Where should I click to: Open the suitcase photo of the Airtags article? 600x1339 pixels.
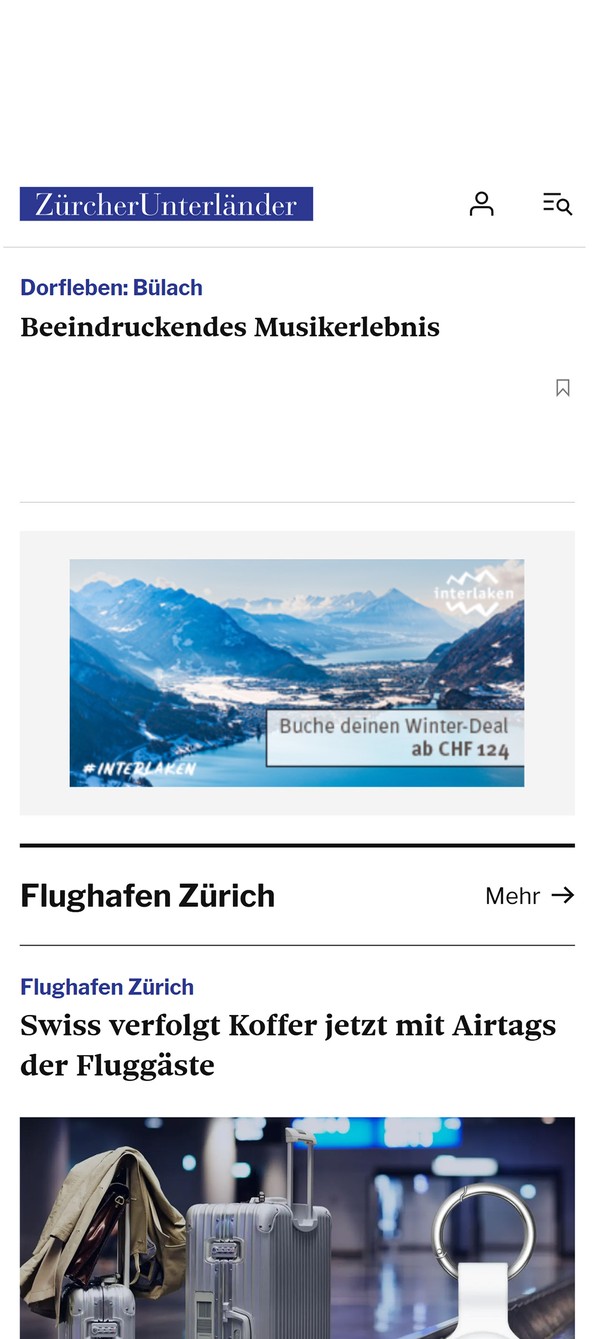297,1228
